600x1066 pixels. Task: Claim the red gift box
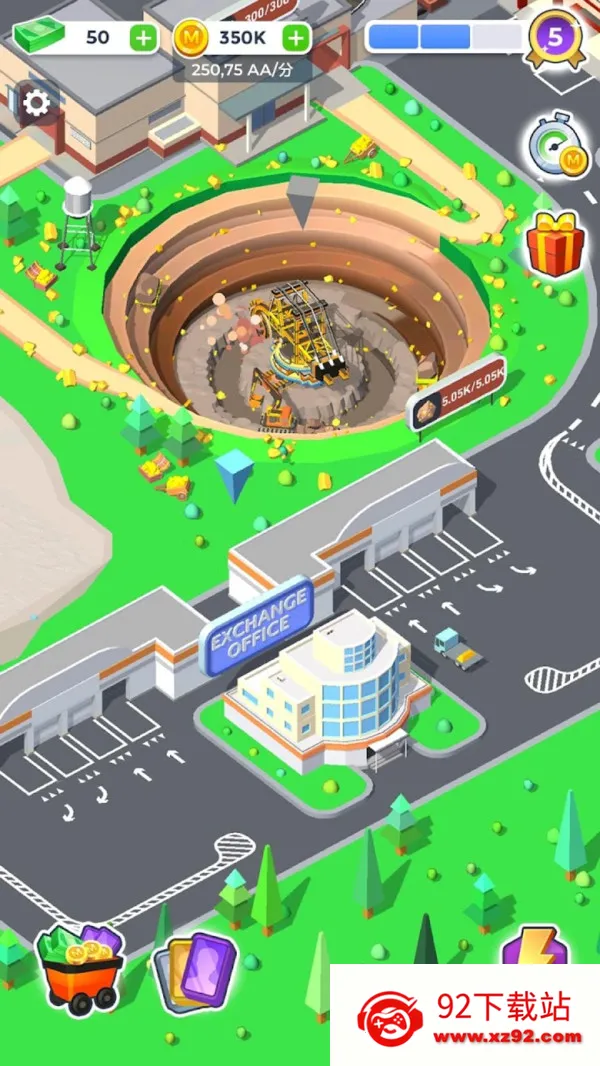click(556, 245)
